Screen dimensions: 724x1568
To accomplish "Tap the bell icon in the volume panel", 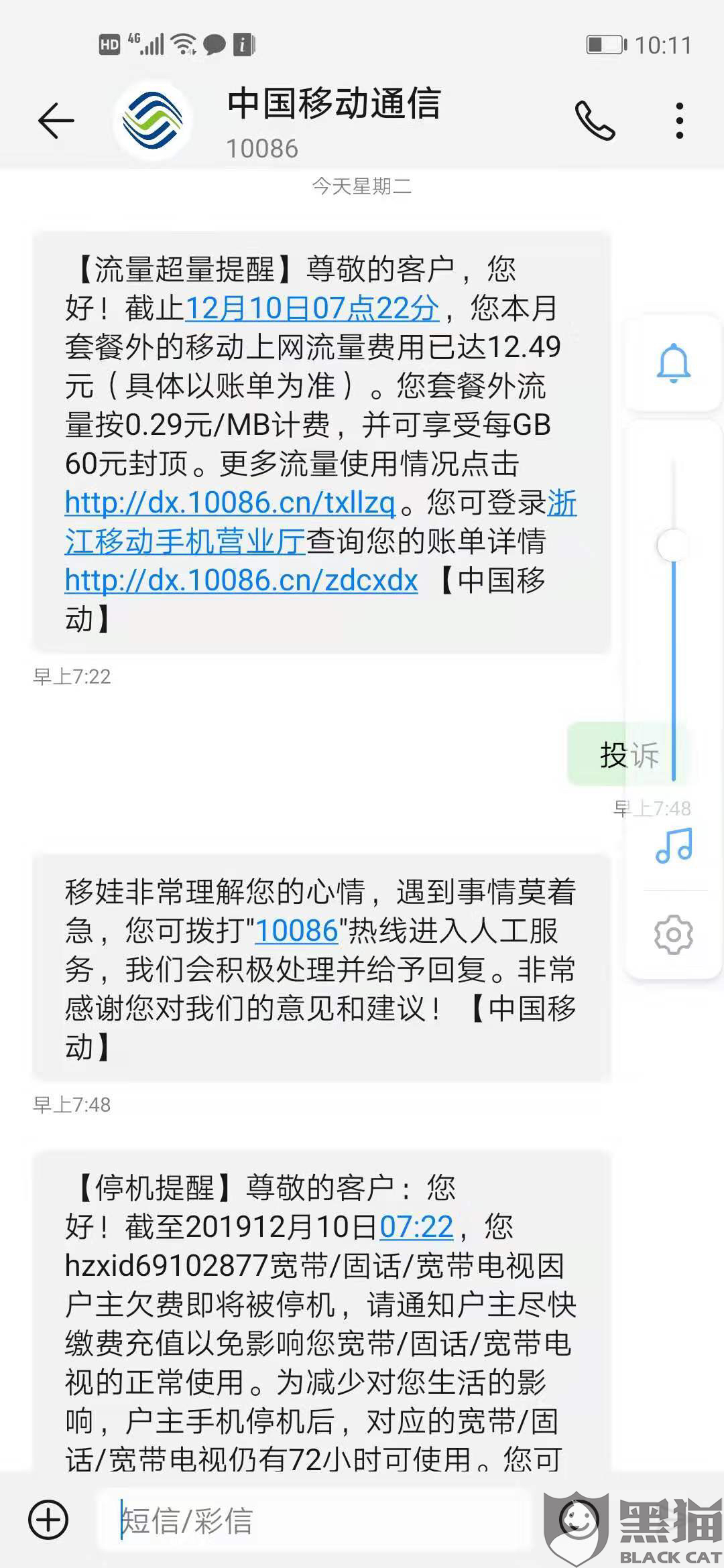I will 673,364.
